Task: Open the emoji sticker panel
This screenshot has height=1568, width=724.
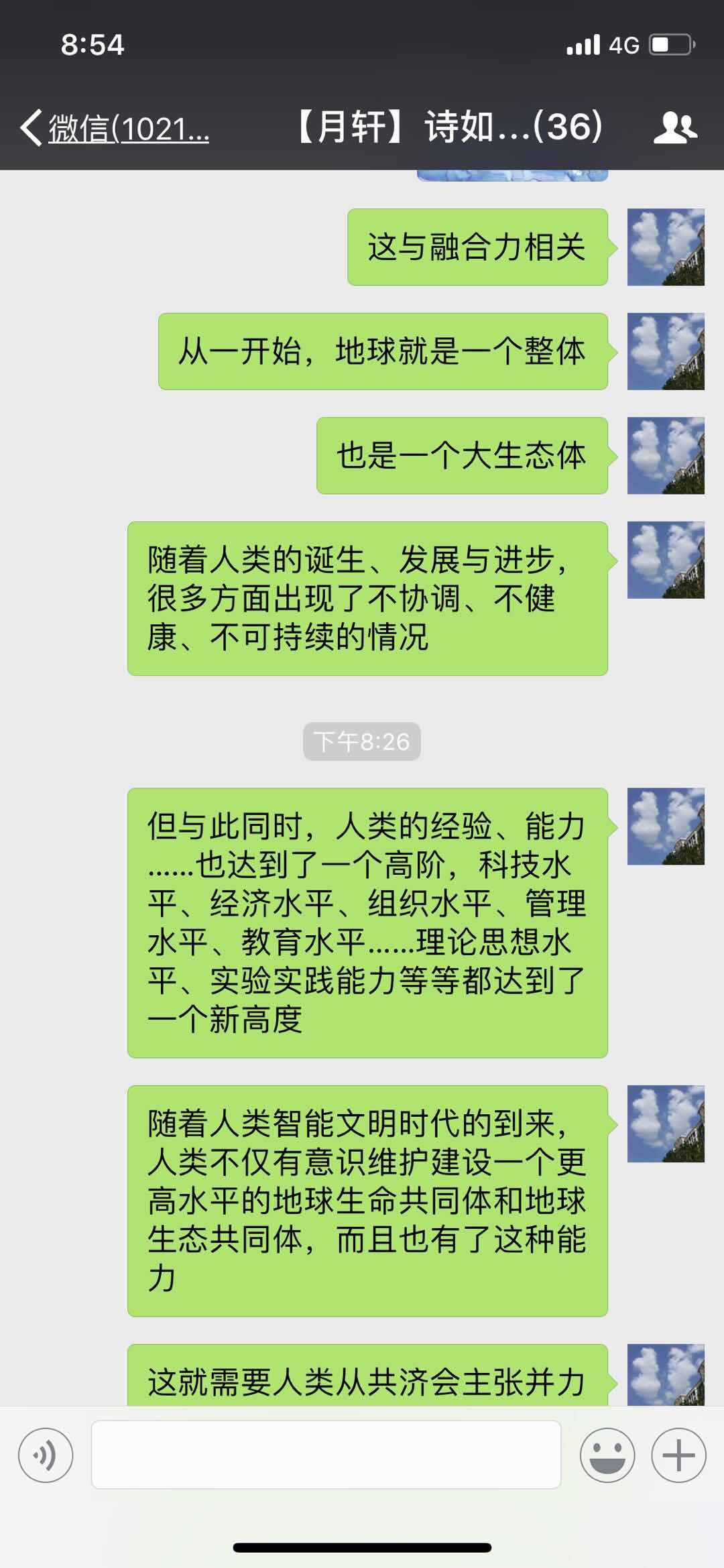Action: [607, 1455]
